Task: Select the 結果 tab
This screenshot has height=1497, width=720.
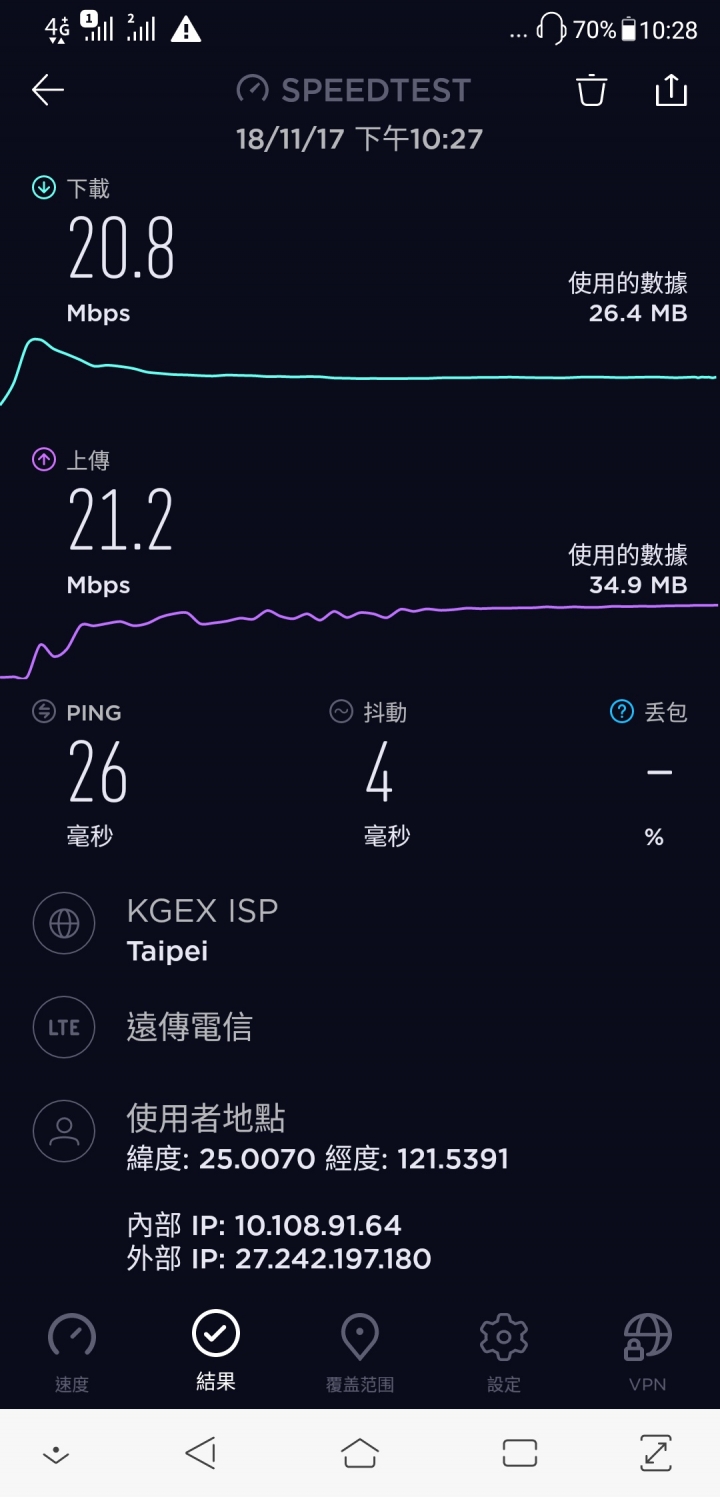Action: click(216, 1351)
